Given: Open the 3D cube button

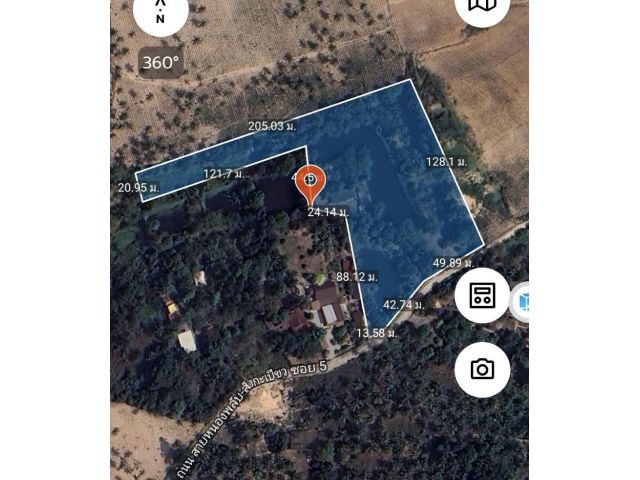Looking at the screenshot, I should pos(522,300).
